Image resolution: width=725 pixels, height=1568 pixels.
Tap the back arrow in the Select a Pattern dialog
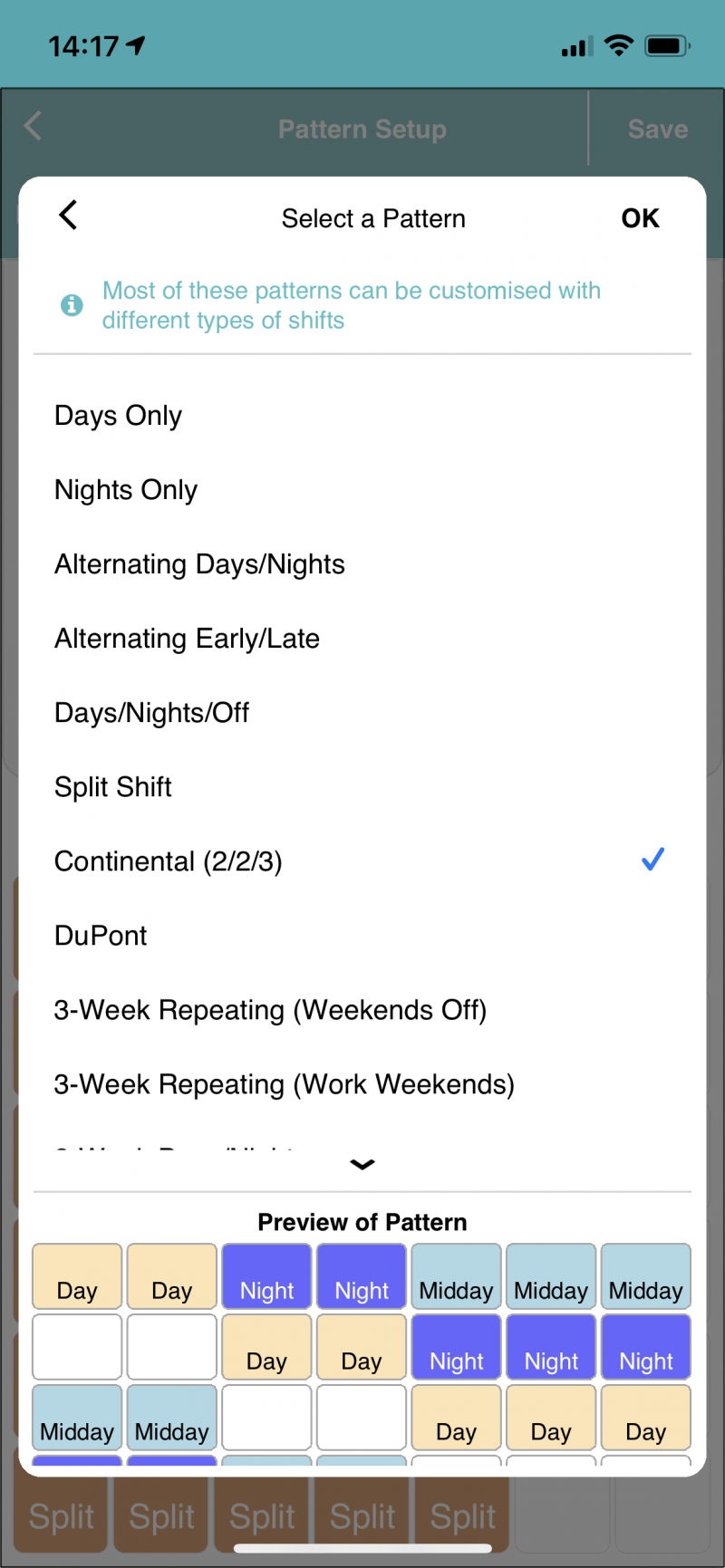point(68,216)
